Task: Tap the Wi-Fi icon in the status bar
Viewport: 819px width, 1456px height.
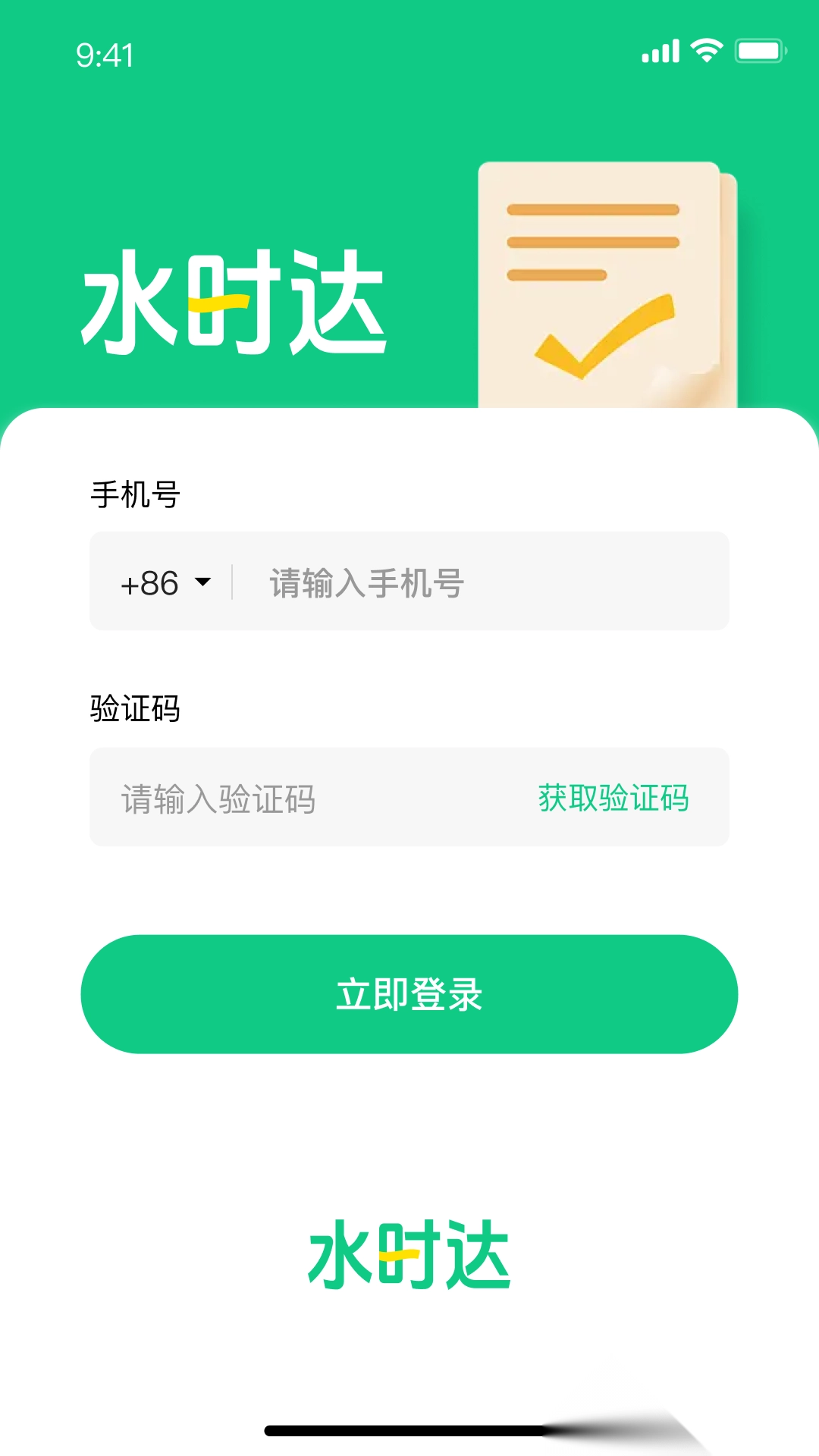Action: (705, 50)
